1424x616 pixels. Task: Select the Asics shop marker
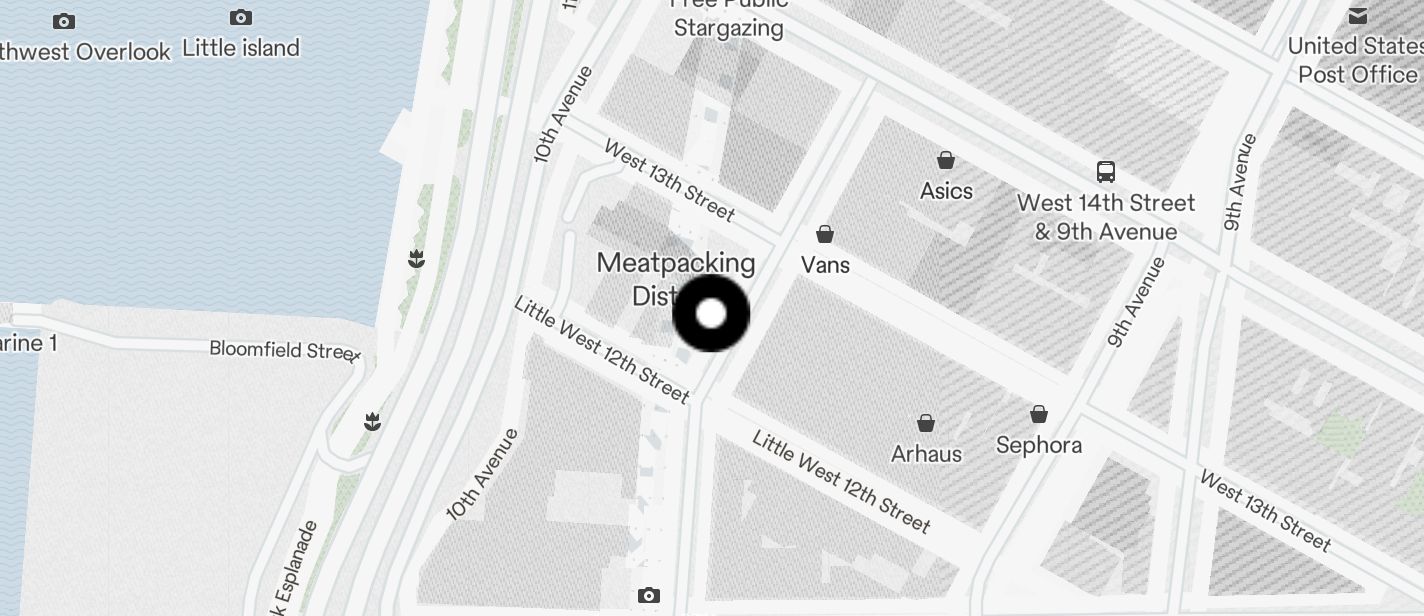(945, 161)
